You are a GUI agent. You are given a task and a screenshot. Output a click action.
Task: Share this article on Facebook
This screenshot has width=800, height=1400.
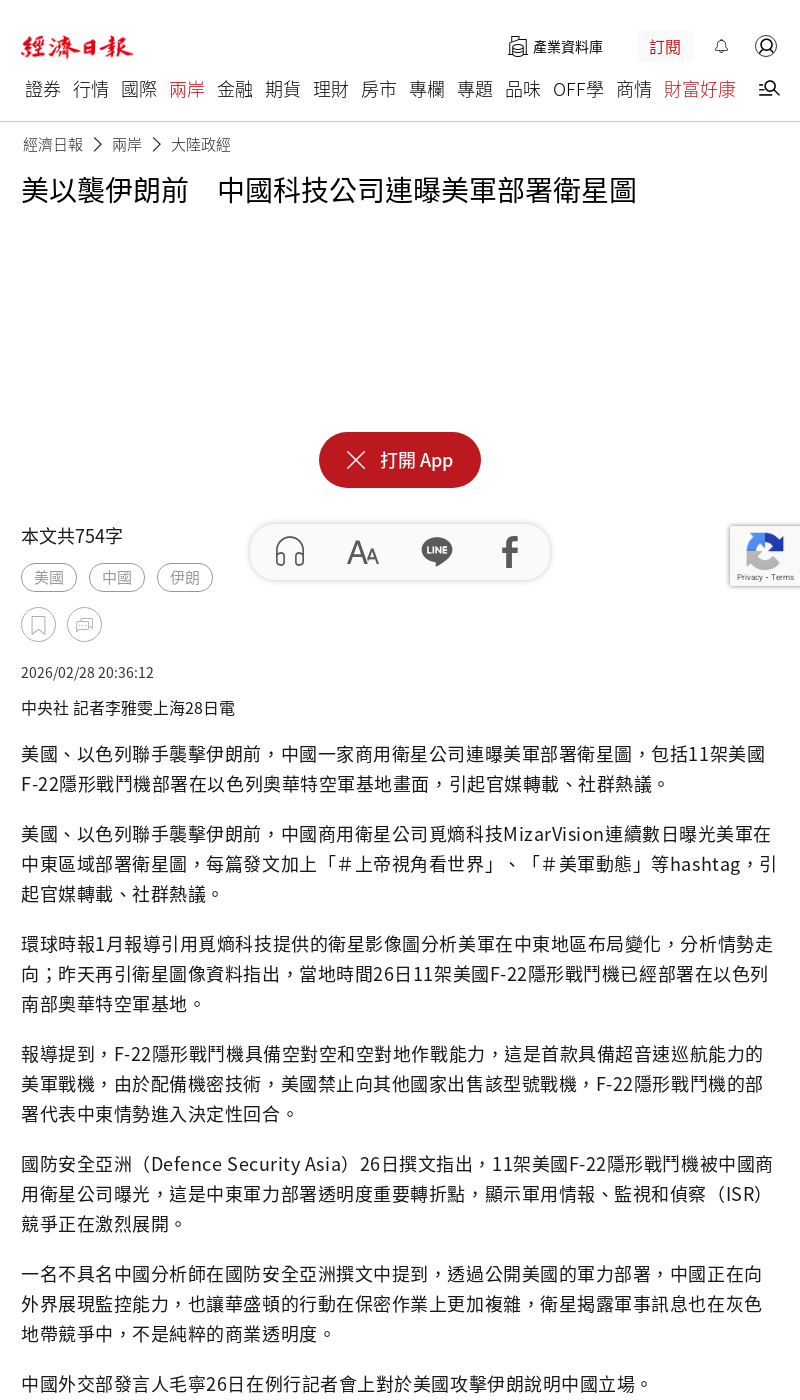tap(510, 552)
